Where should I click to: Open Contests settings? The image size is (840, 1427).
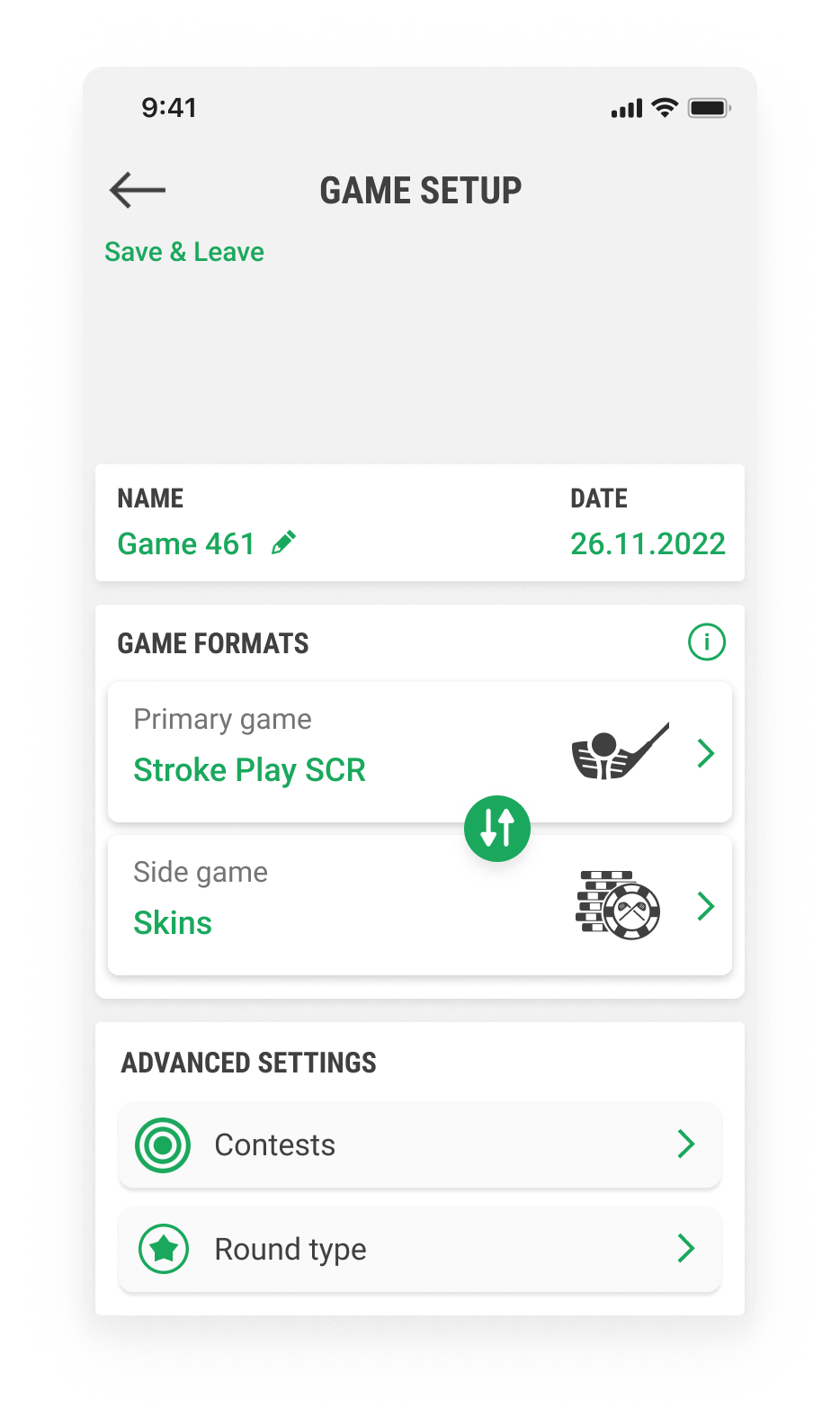[420, 1144]
